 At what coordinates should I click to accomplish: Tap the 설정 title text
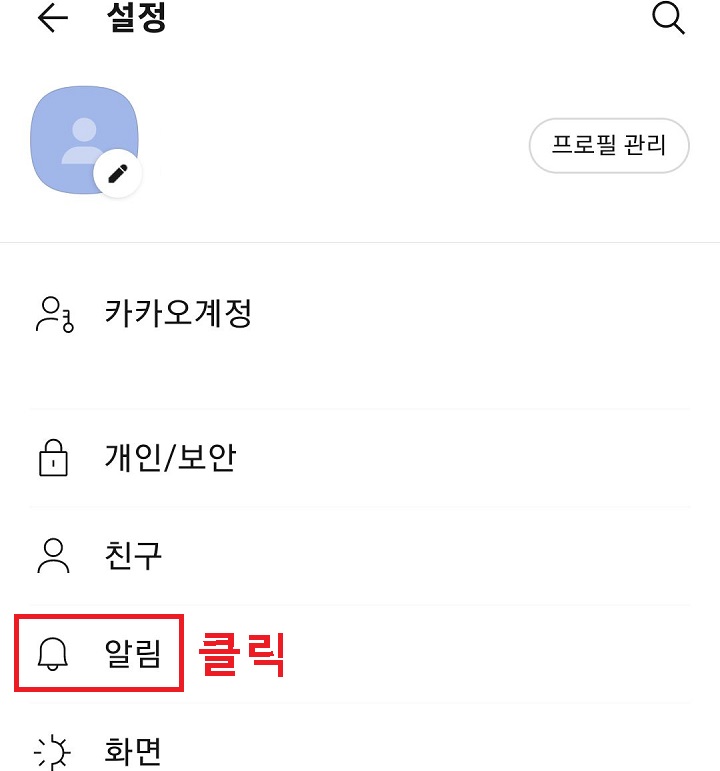pos(135,16)
